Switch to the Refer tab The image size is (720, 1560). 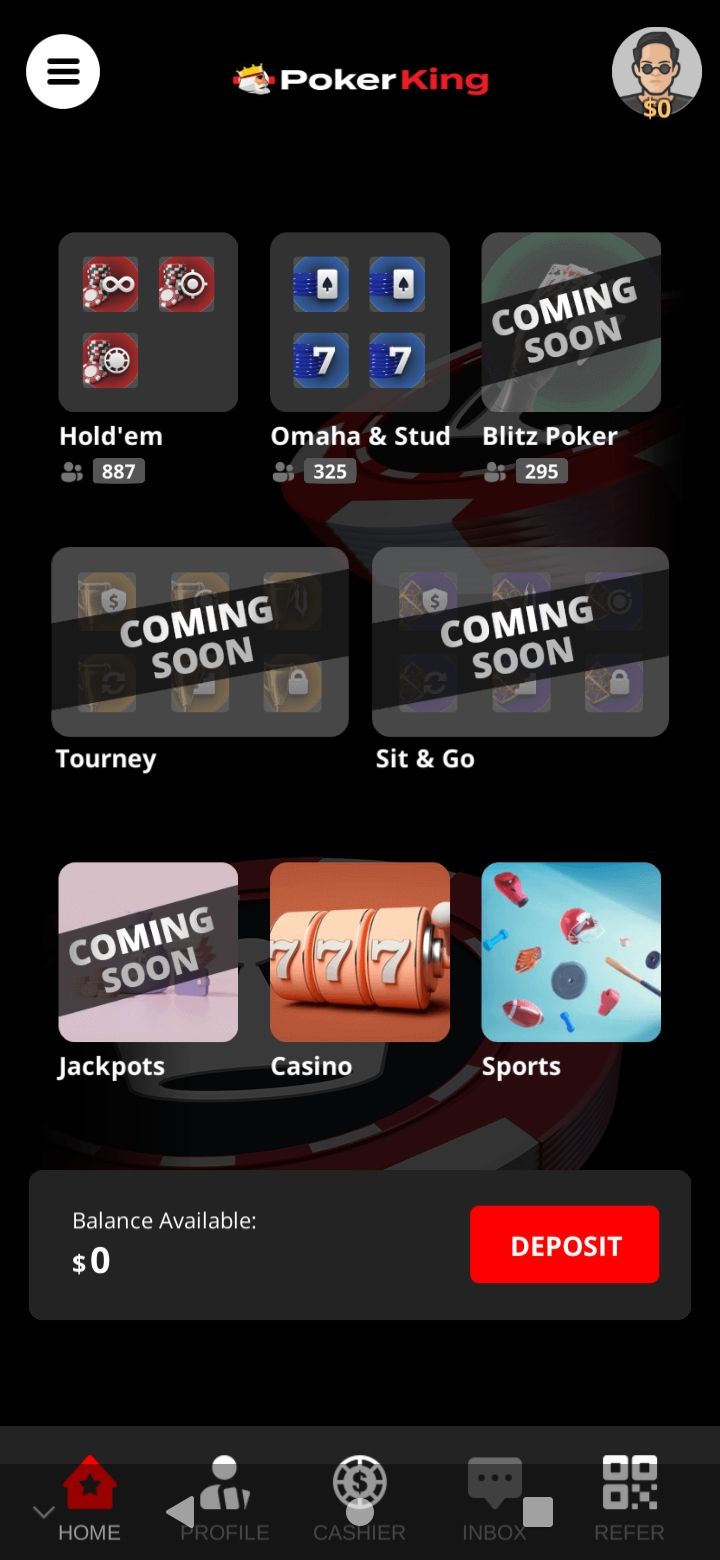point(629,1498)
